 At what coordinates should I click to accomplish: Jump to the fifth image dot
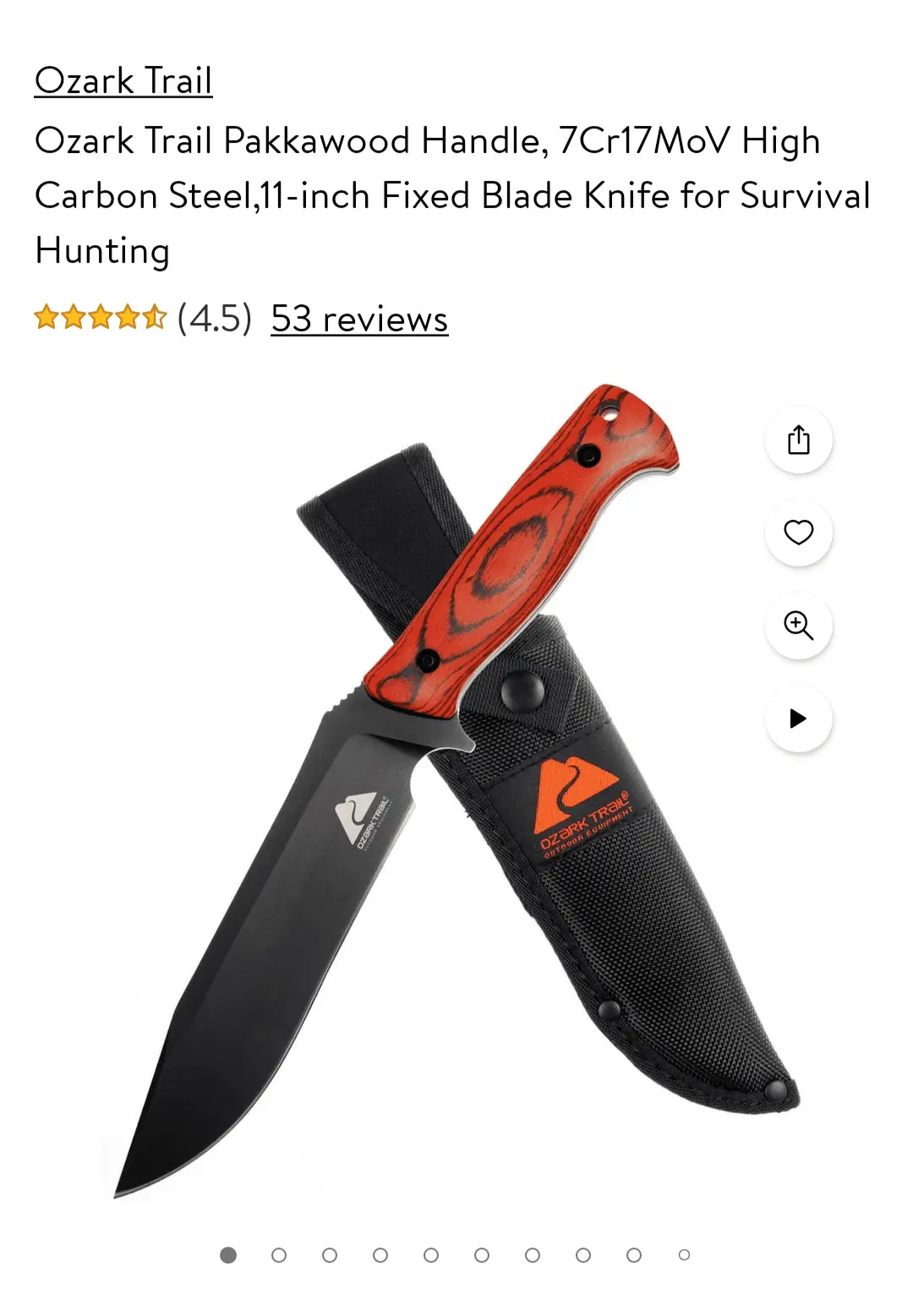431,1255
